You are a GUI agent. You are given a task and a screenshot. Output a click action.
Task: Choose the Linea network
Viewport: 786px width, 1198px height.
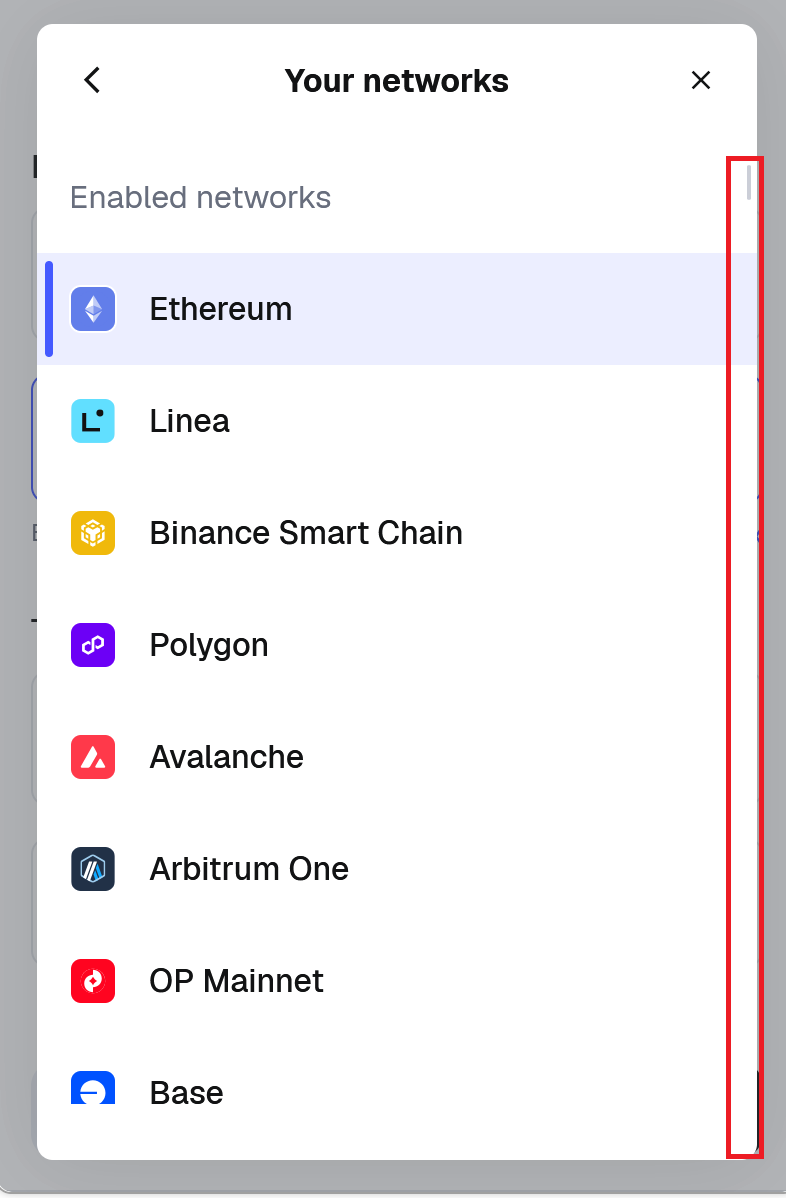(190, 421)
